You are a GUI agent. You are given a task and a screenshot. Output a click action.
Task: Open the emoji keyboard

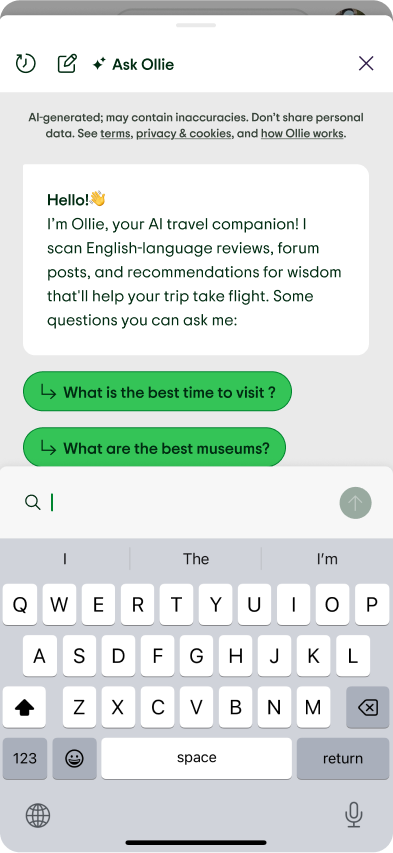[74, 758]
